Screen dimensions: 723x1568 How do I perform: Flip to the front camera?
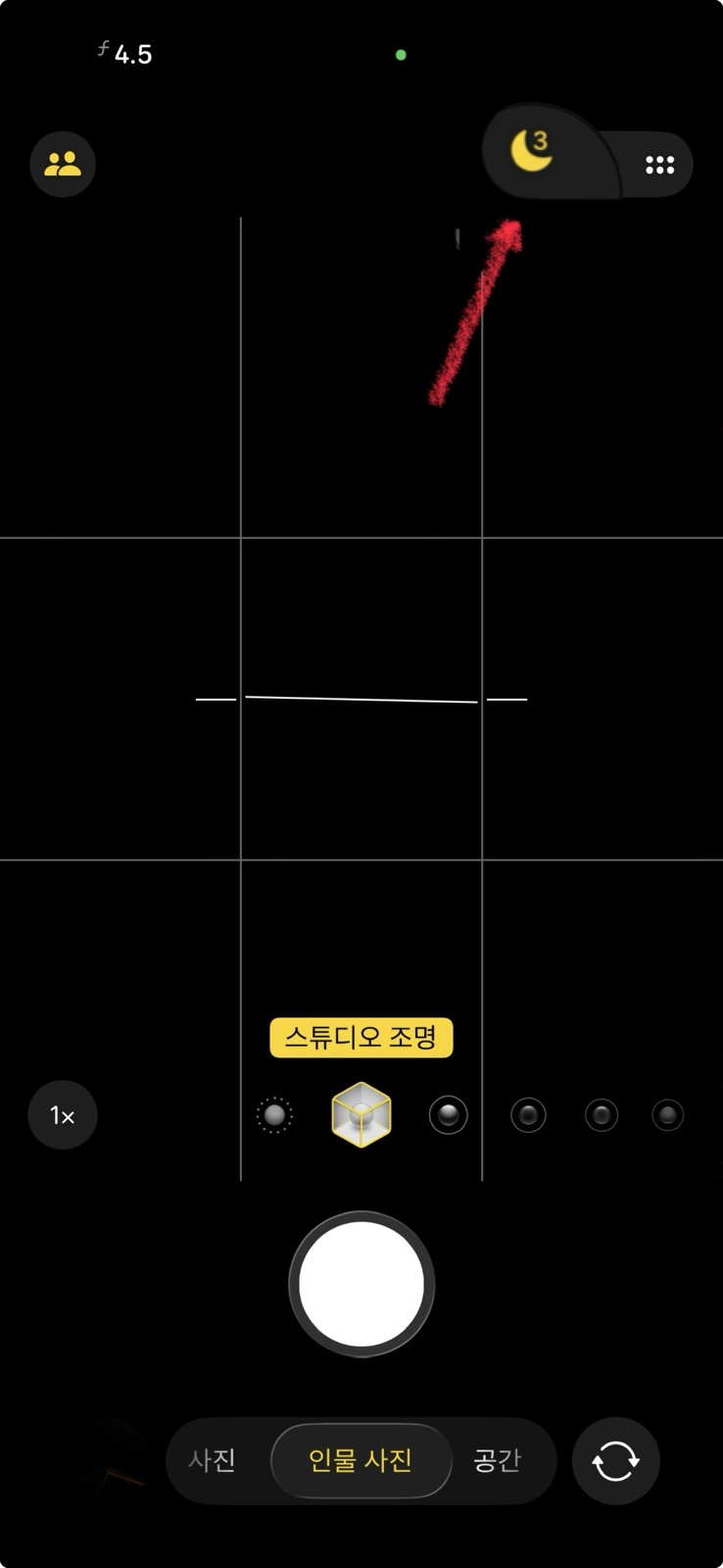(x=615, y=1460)
